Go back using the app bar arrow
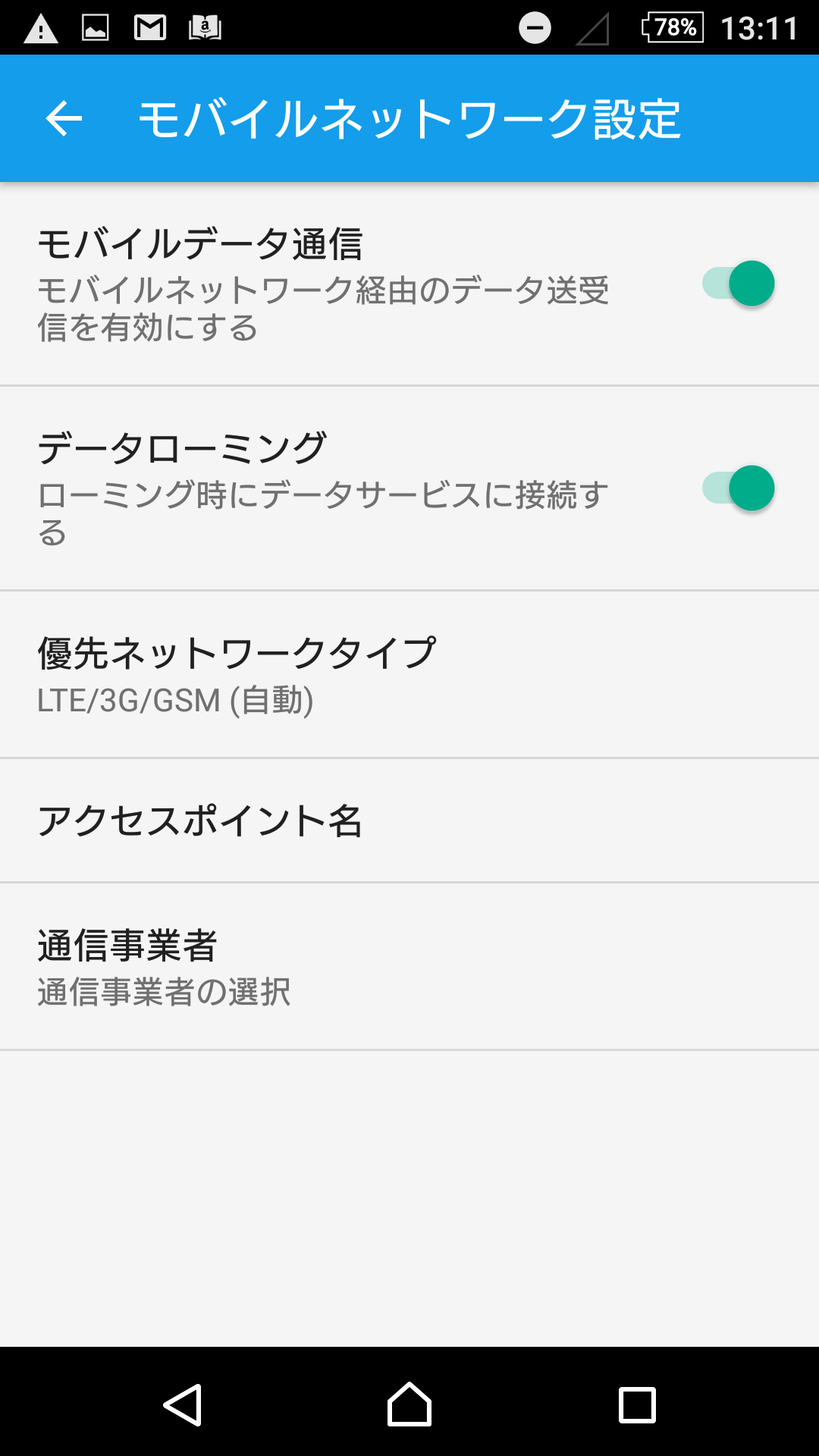Screen dimensions: 819x1456 [64, 119]
